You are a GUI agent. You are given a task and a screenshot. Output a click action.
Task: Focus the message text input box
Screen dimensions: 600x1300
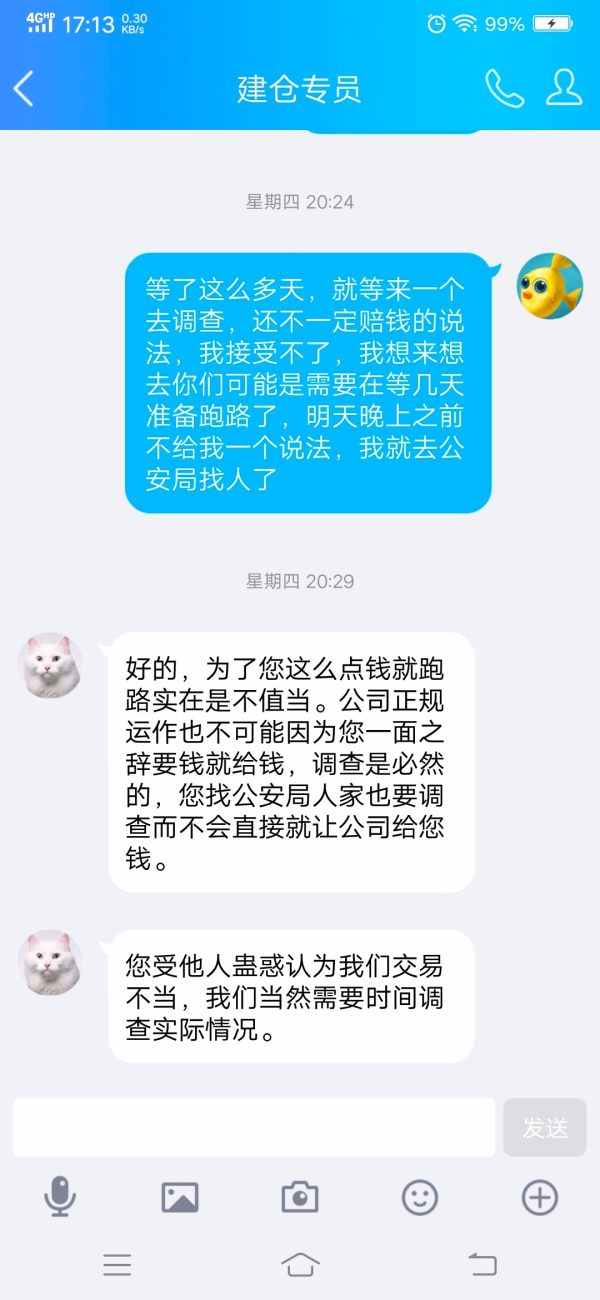(254, 1127)
